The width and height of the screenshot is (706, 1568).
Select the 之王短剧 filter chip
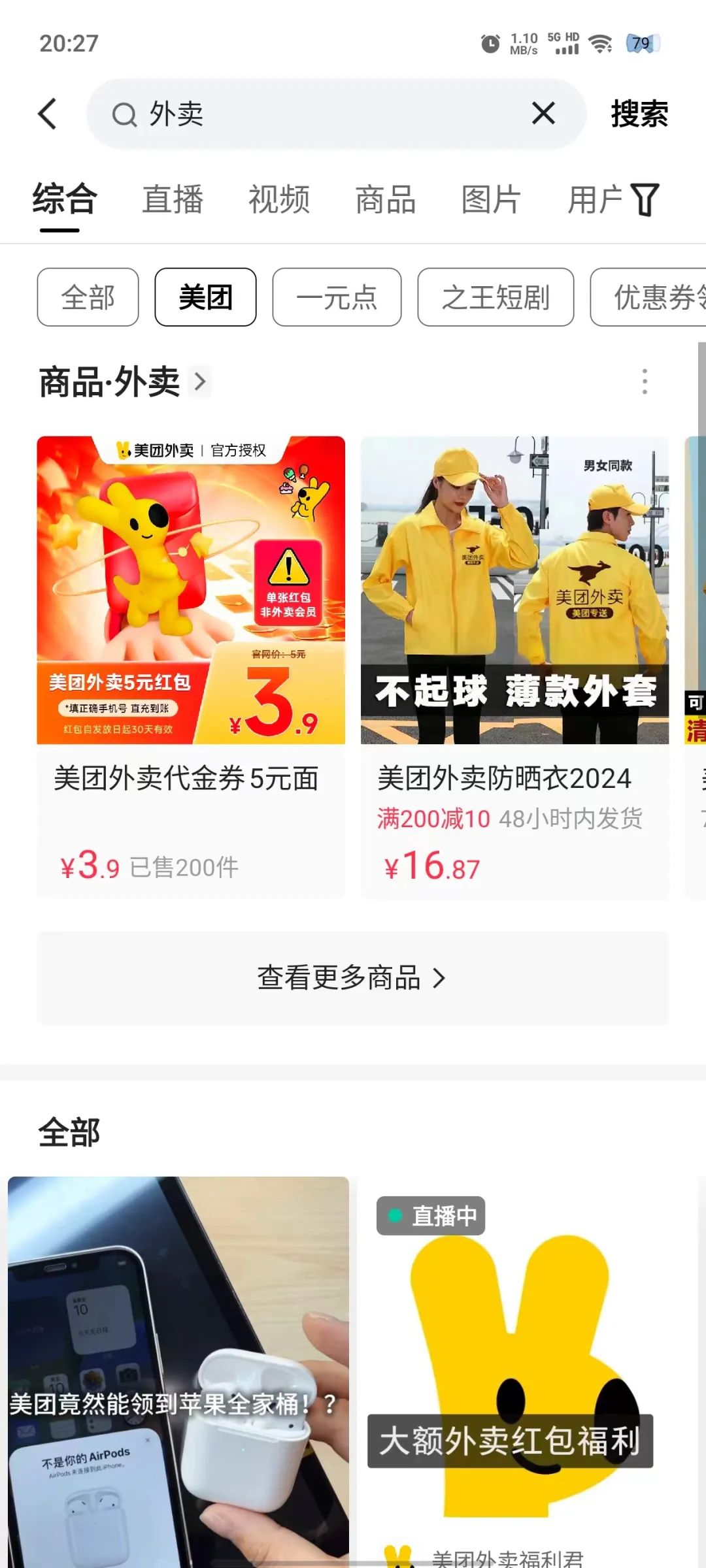496,297
